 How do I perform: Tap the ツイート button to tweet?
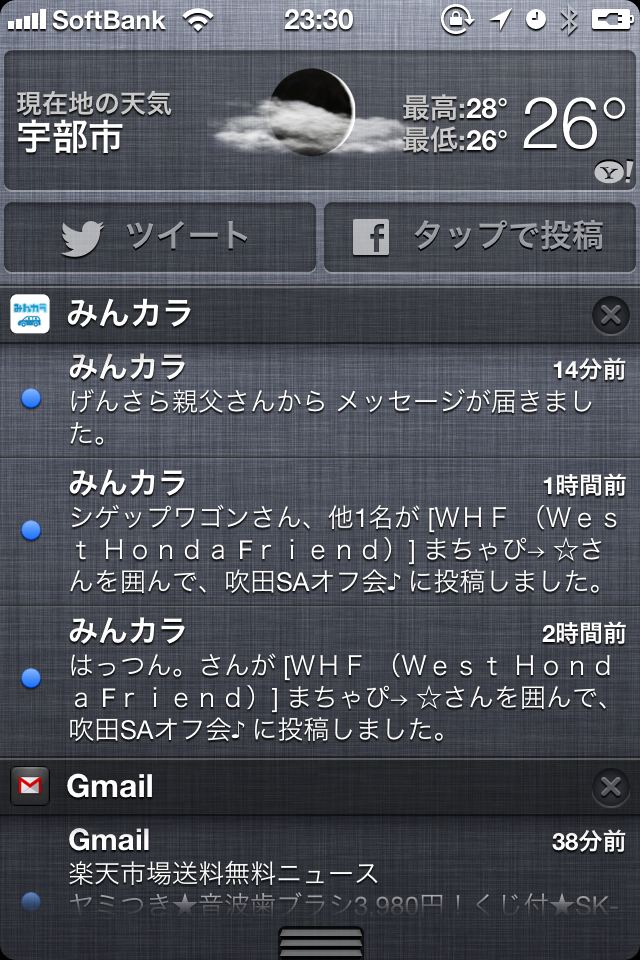(160, 237)
